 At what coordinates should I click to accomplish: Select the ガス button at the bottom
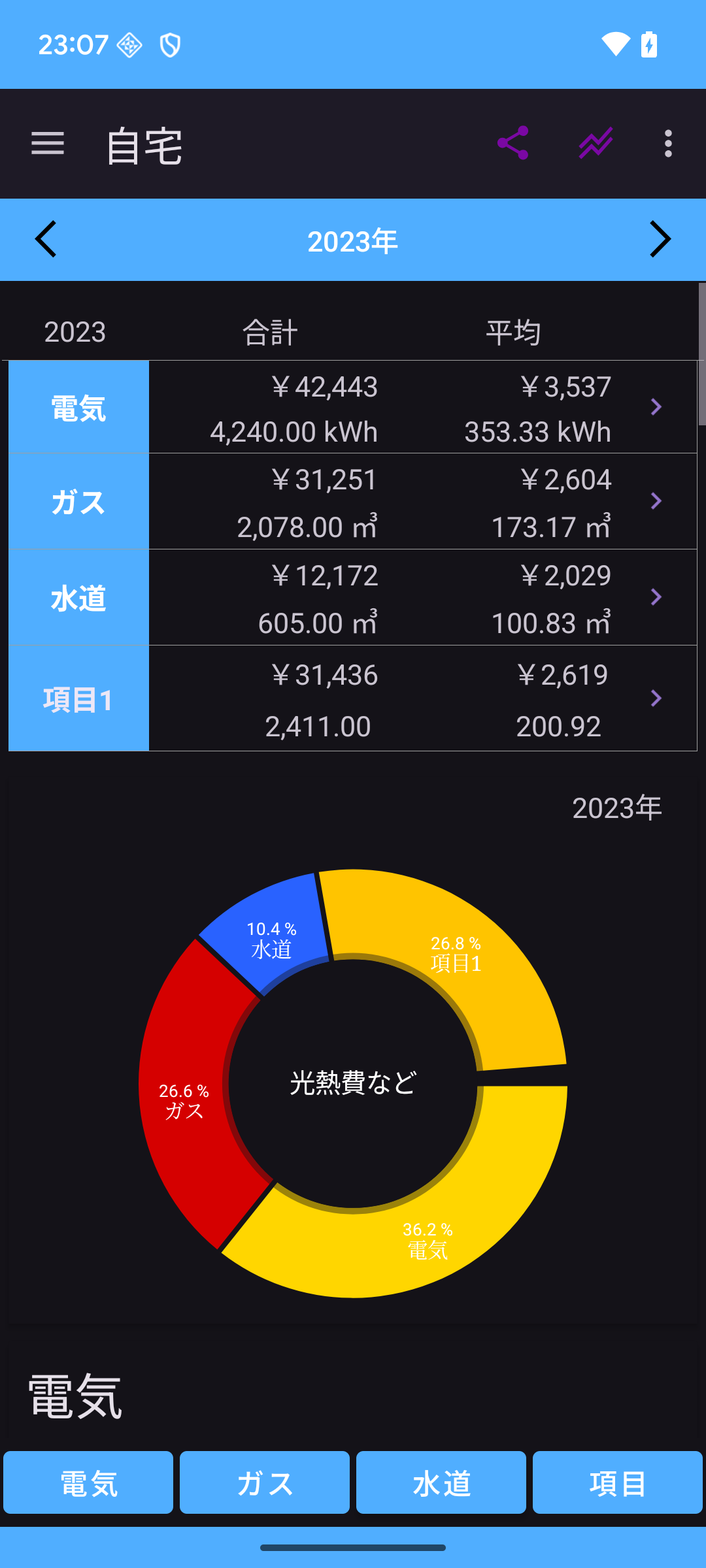pyautogui.click(x=265, y=1483)
